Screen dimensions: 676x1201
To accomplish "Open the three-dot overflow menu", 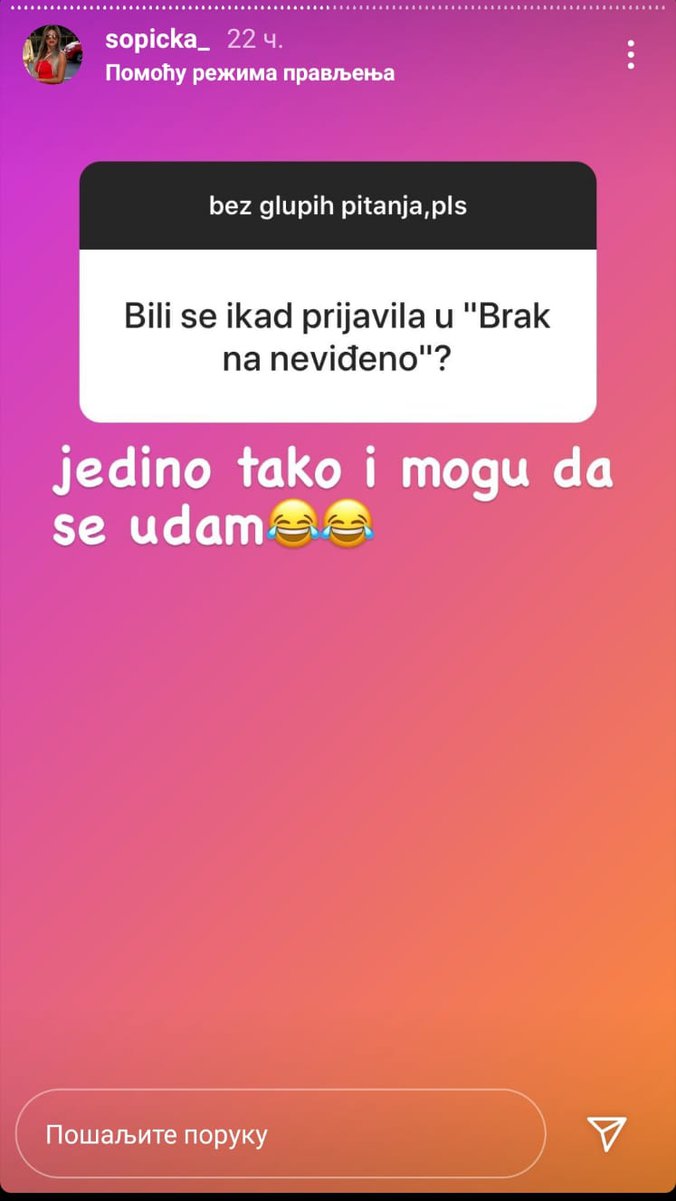I will [x=630, y=55].
